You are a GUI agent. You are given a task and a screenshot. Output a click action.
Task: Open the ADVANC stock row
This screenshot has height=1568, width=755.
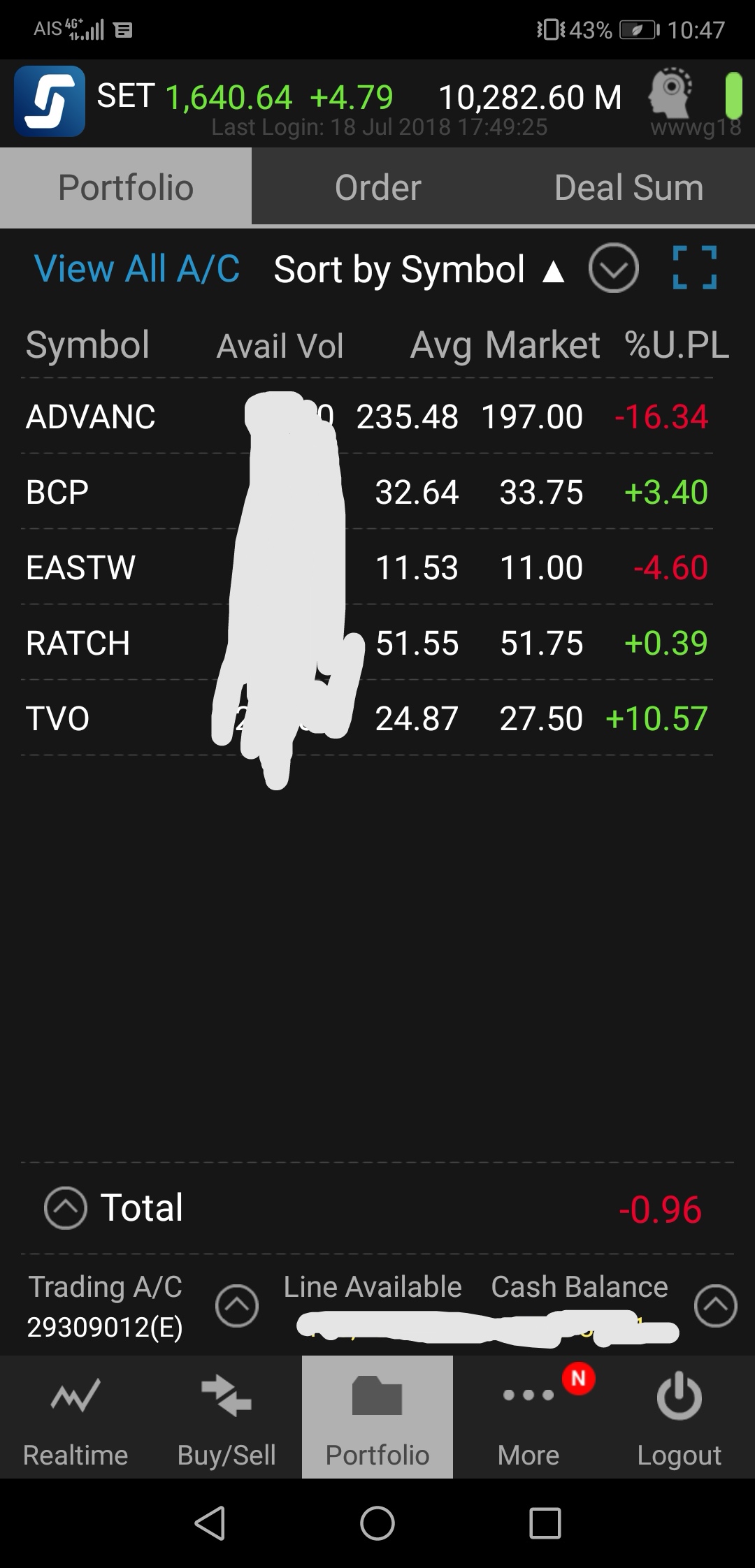coord(91,417)
